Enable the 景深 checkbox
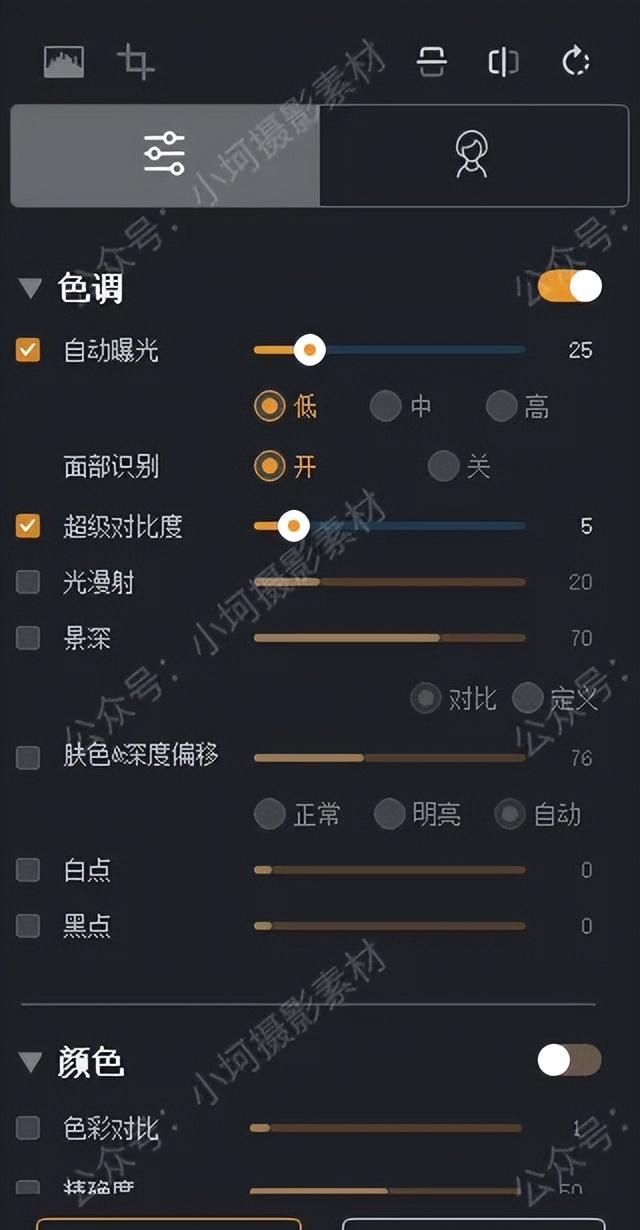Image resolution: width=640 pixels, height=1230 pixels. (x=28, y=638)
